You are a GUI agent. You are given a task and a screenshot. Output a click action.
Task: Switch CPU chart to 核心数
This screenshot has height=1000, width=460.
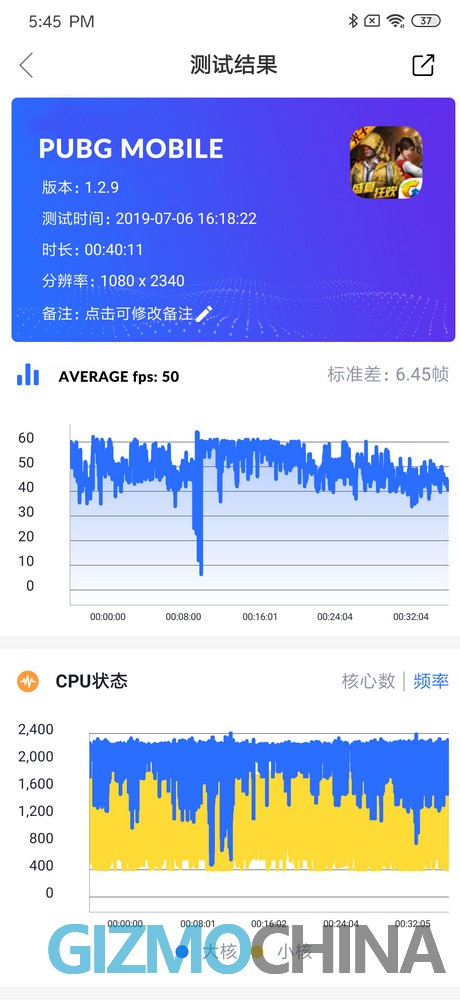pos(369,681)
